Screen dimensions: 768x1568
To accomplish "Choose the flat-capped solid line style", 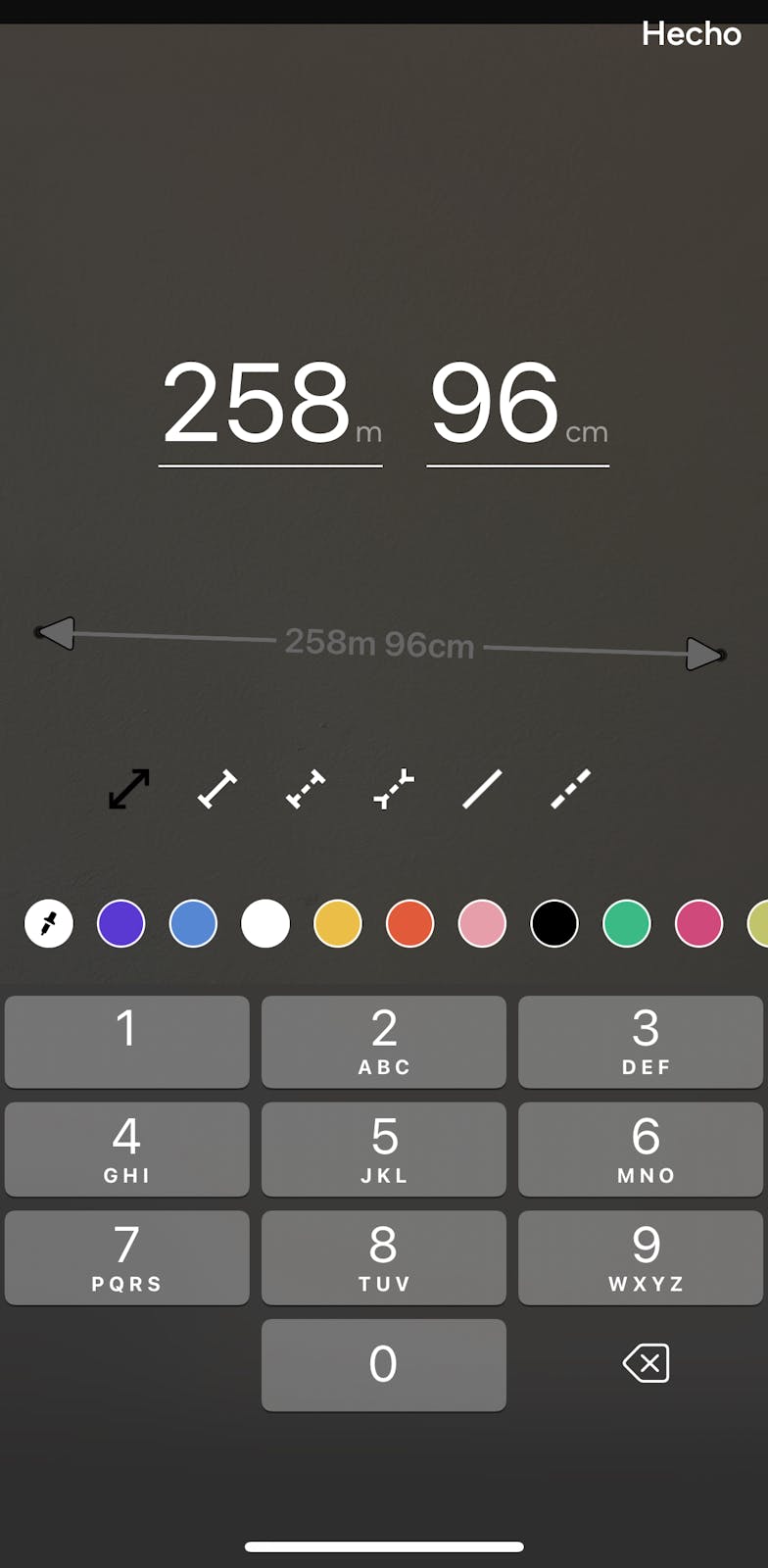I will point(217,789).
